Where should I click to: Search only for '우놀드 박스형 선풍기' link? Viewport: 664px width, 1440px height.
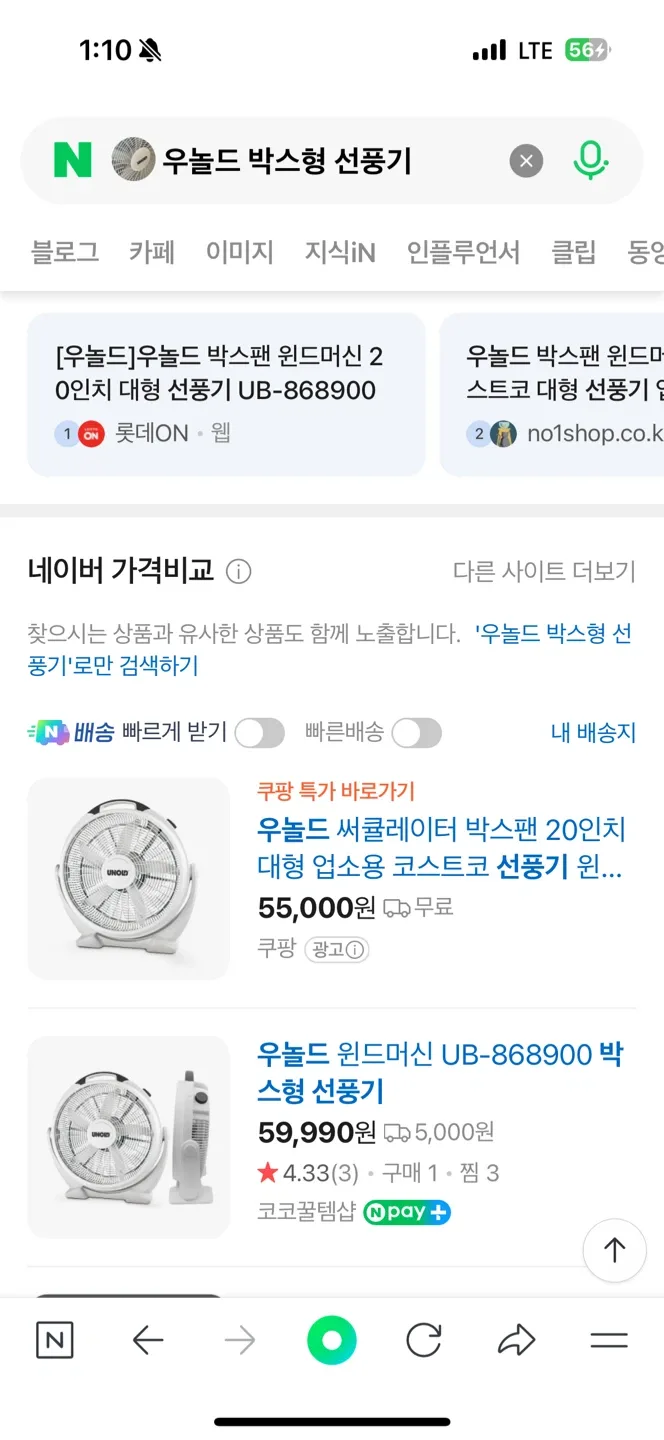tap(330, 649)
